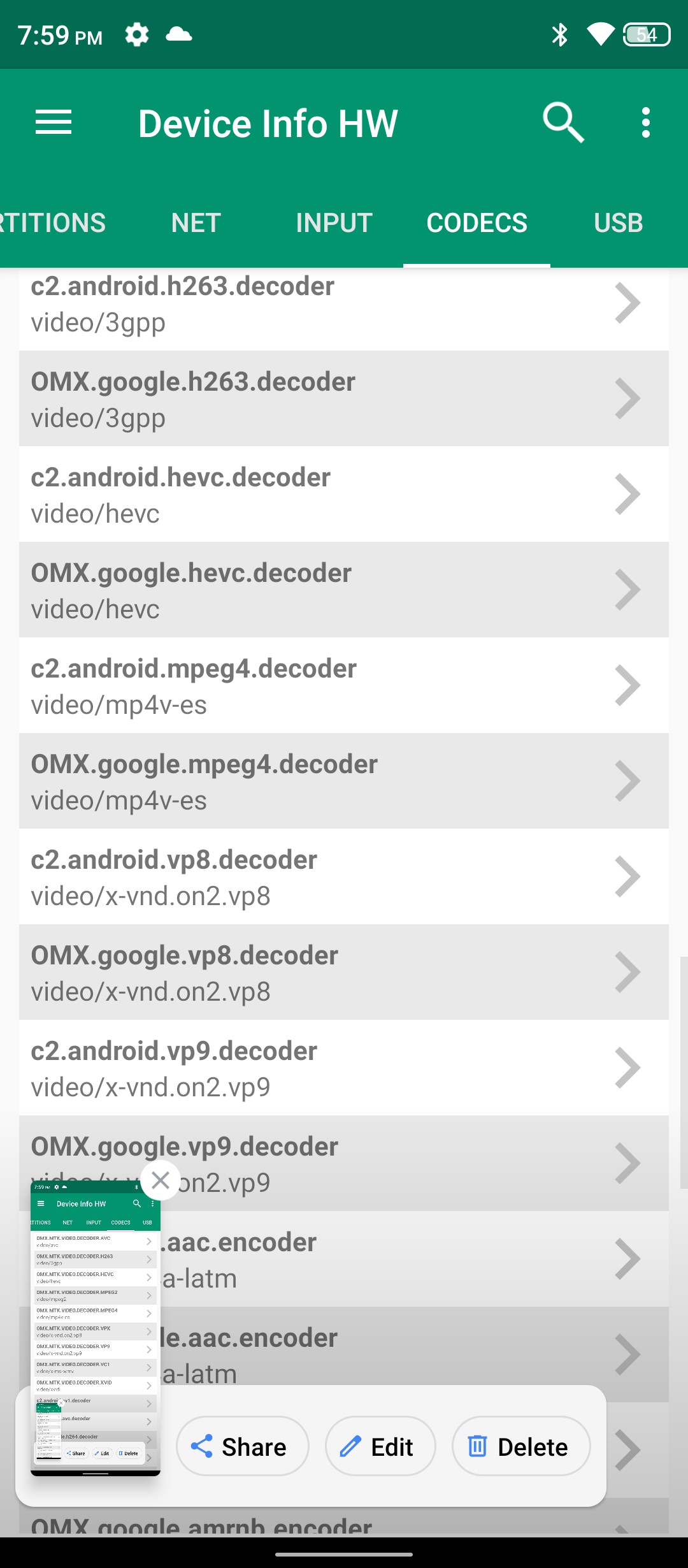This screenshot has height=1568, width=688.
Task: Open OMX.google.vp8.decoder entry
Action: (344, 973)
